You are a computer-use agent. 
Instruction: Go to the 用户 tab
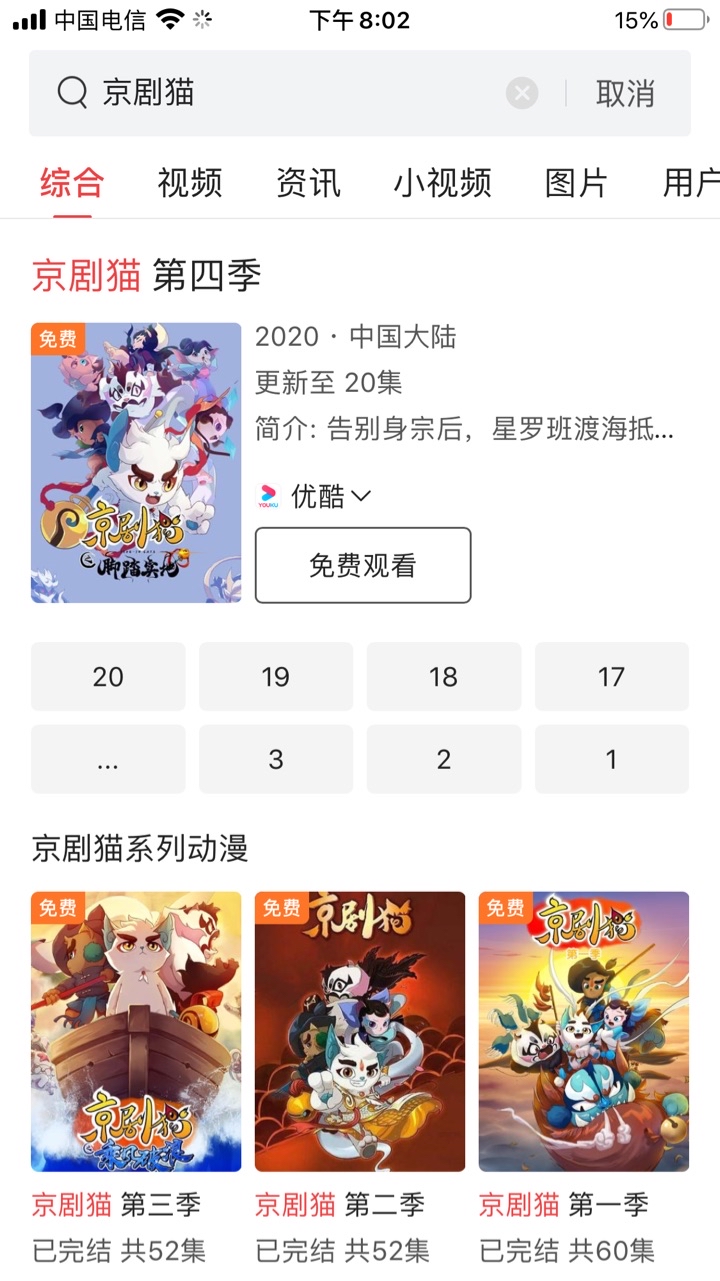pos(690,183)
